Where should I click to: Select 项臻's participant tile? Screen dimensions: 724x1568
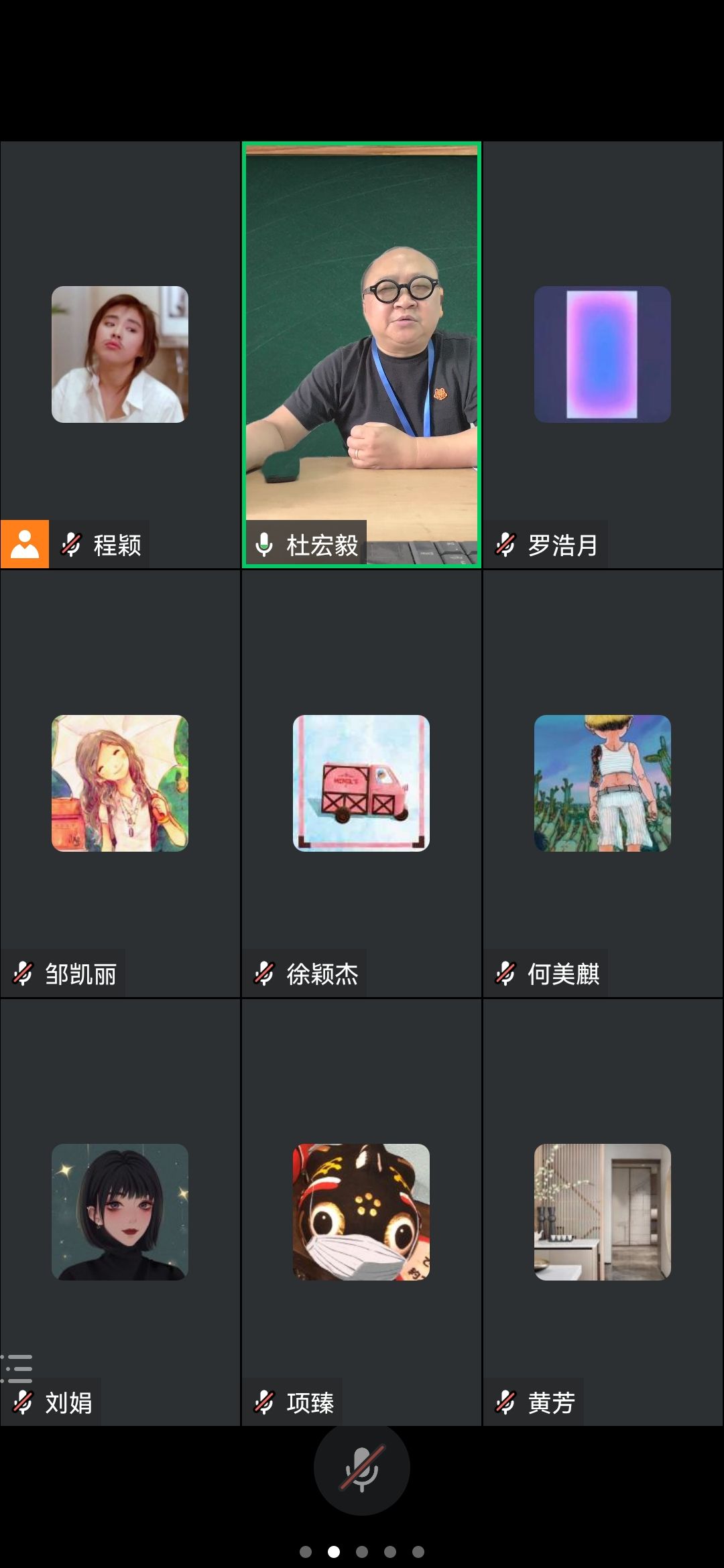tap(361, 1212)
